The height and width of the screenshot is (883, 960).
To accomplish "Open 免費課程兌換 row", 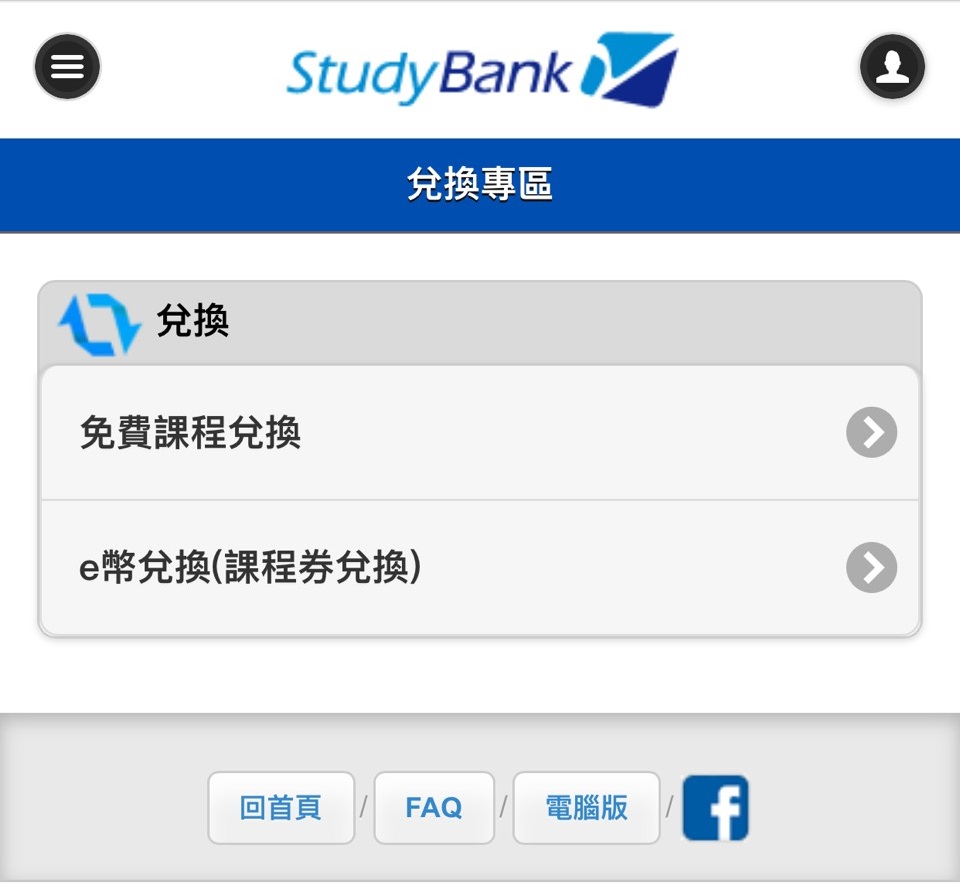I will [x=479, y=433].
